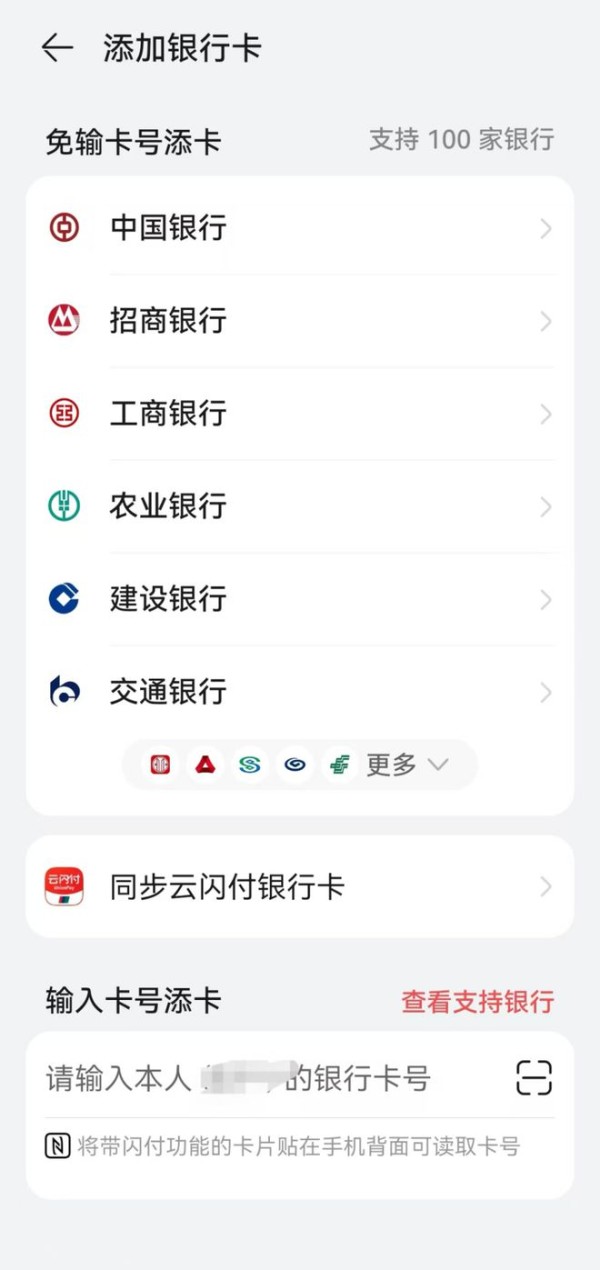Pick 农业银行 for card adding
The height and width of the screenshot is (1270, 600).
[300, 507]
